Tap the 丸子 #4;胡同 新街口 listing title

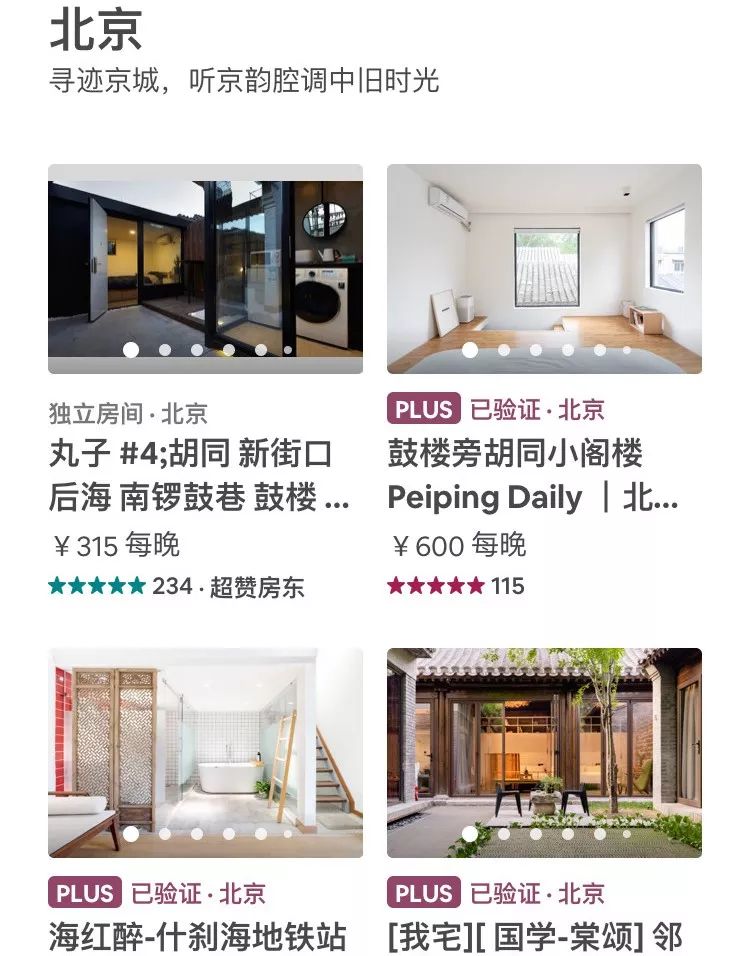click(x=199, y=475)
